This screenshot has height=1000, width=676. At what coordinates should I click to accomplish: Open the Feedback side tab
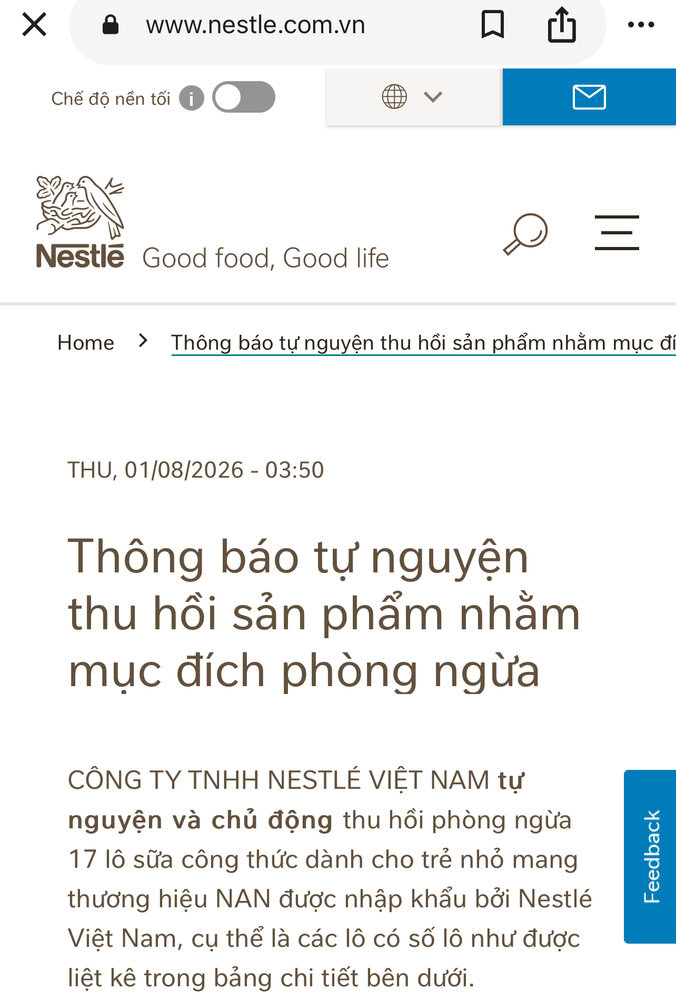(x=650, y=856)
